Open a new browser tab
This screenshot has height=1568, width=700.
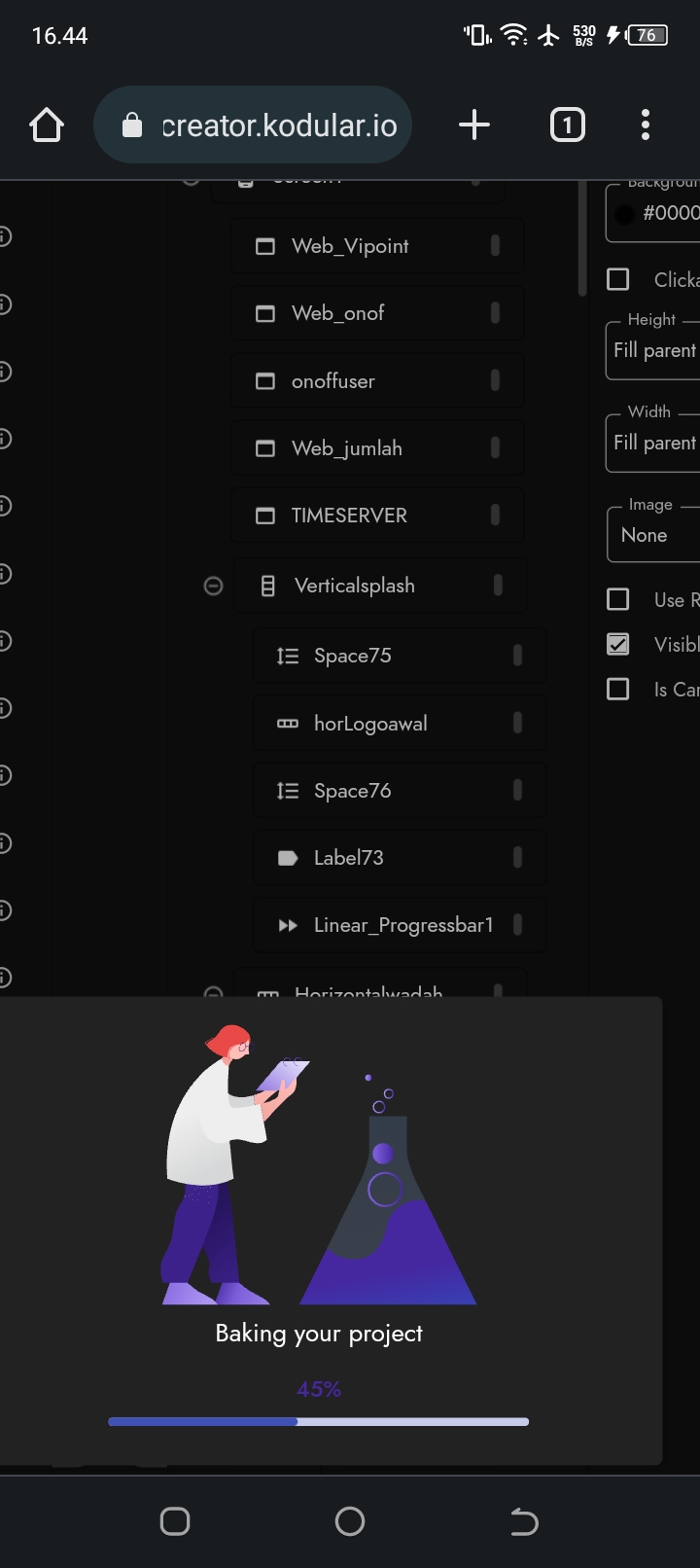point(473,125)
